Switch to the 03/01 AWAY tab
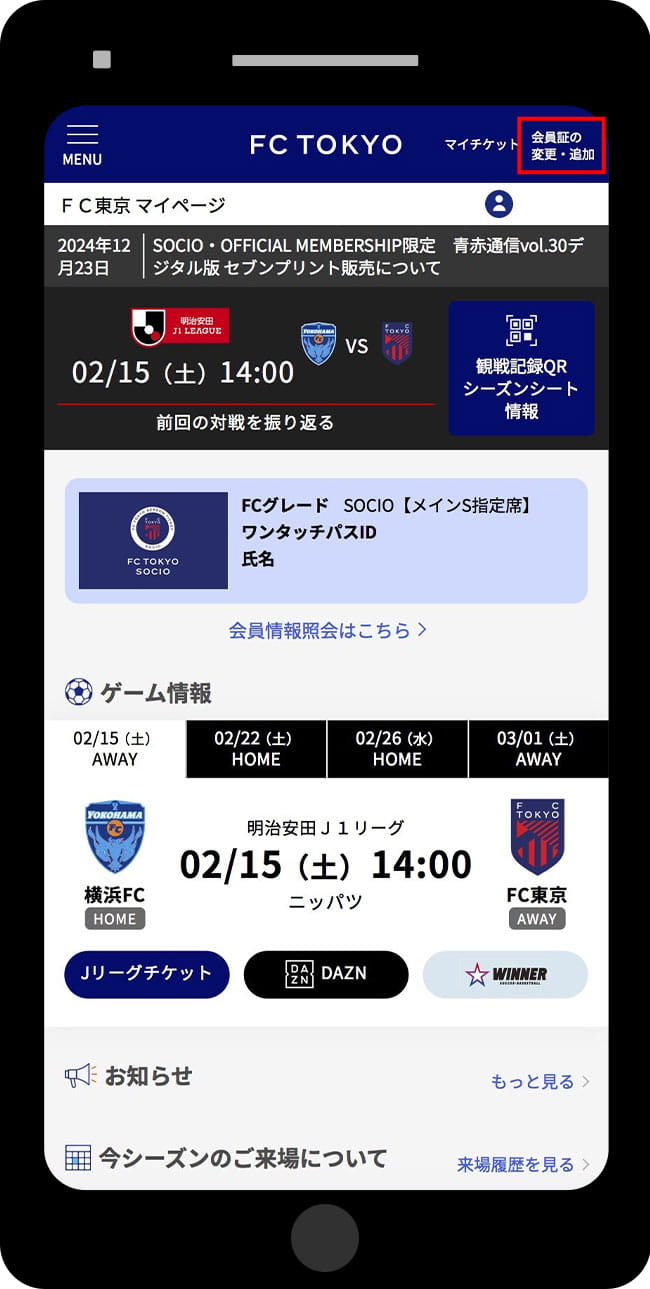 point(538,748)
